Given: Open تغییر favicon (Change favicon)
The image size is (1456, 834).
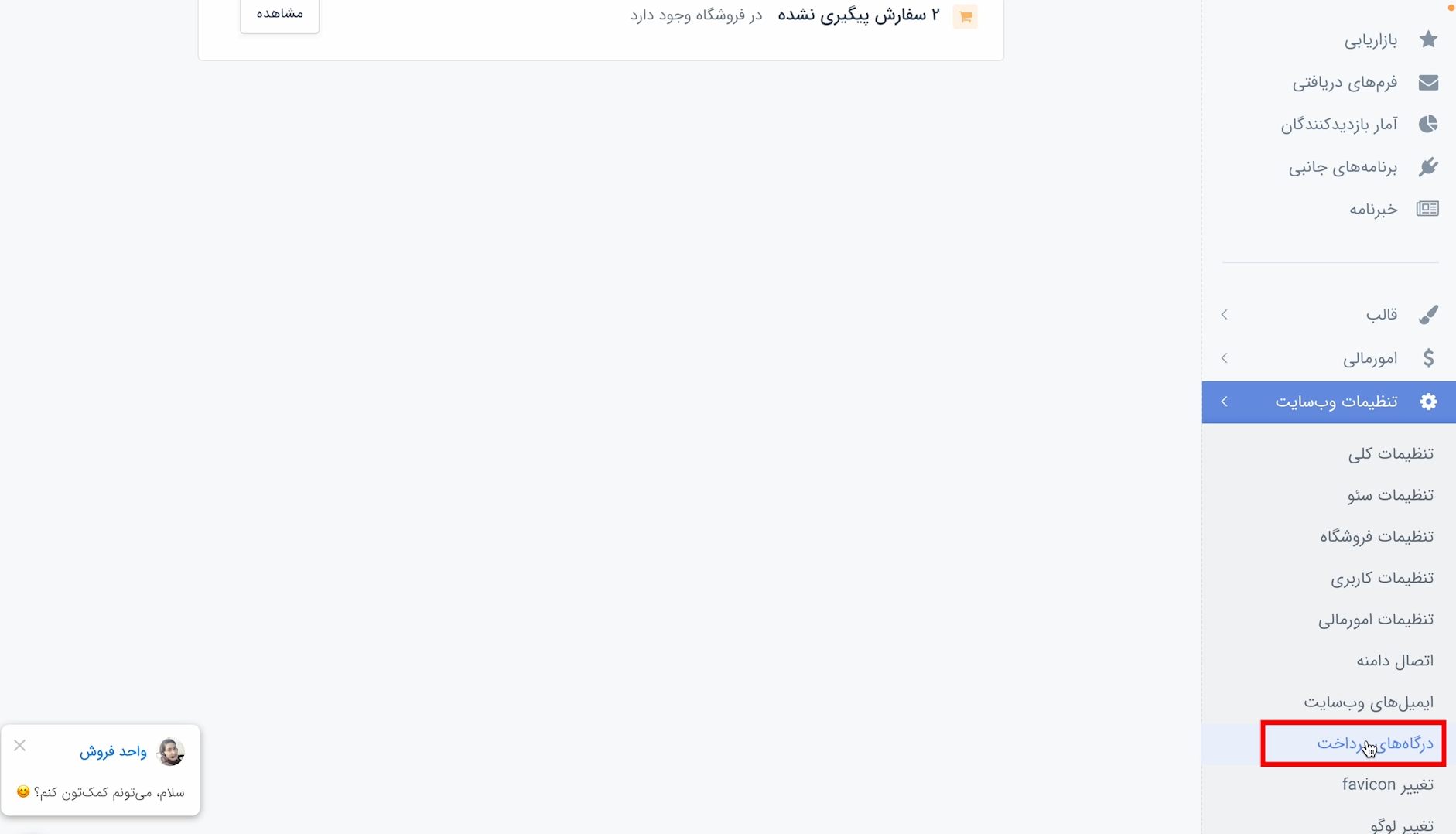Looking at the screenshot, I should tap(1387, 784).
